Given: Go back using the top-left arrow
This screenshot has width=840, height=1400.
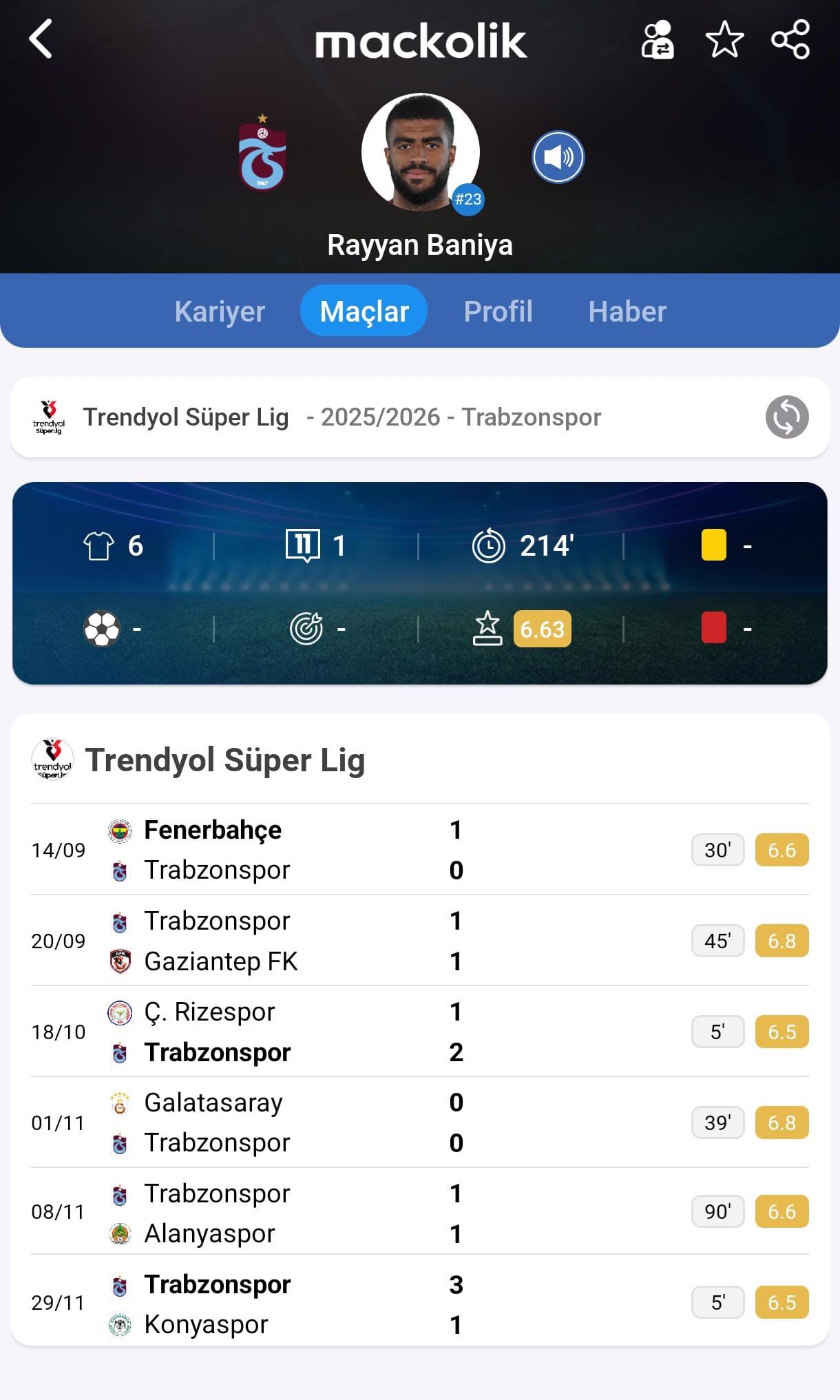Looking at the screenshot, I should 41,39.
